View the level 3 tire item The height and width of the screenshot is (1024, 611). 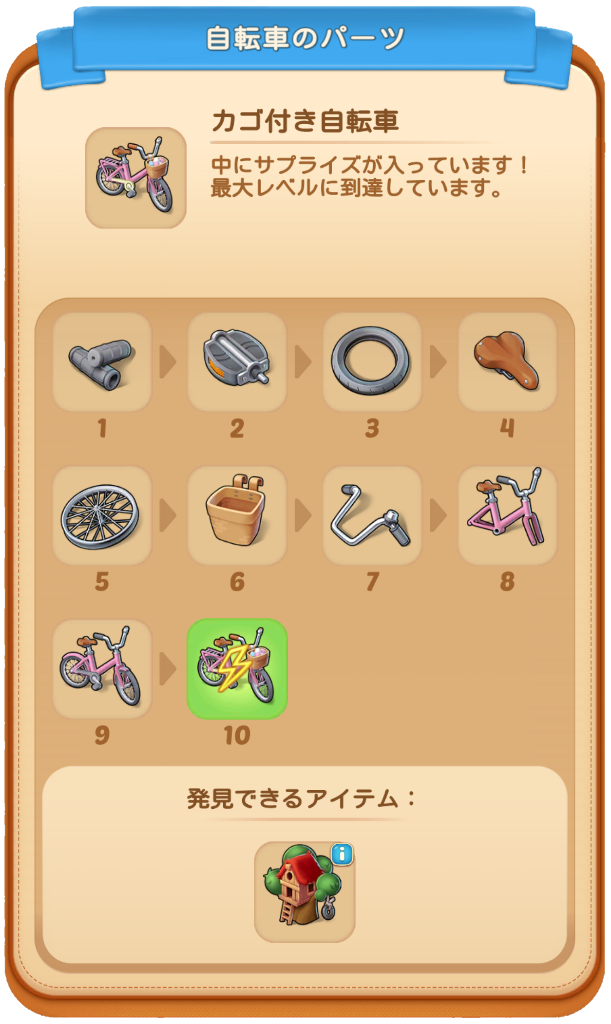pyautogui.click(x=372, y=362)
